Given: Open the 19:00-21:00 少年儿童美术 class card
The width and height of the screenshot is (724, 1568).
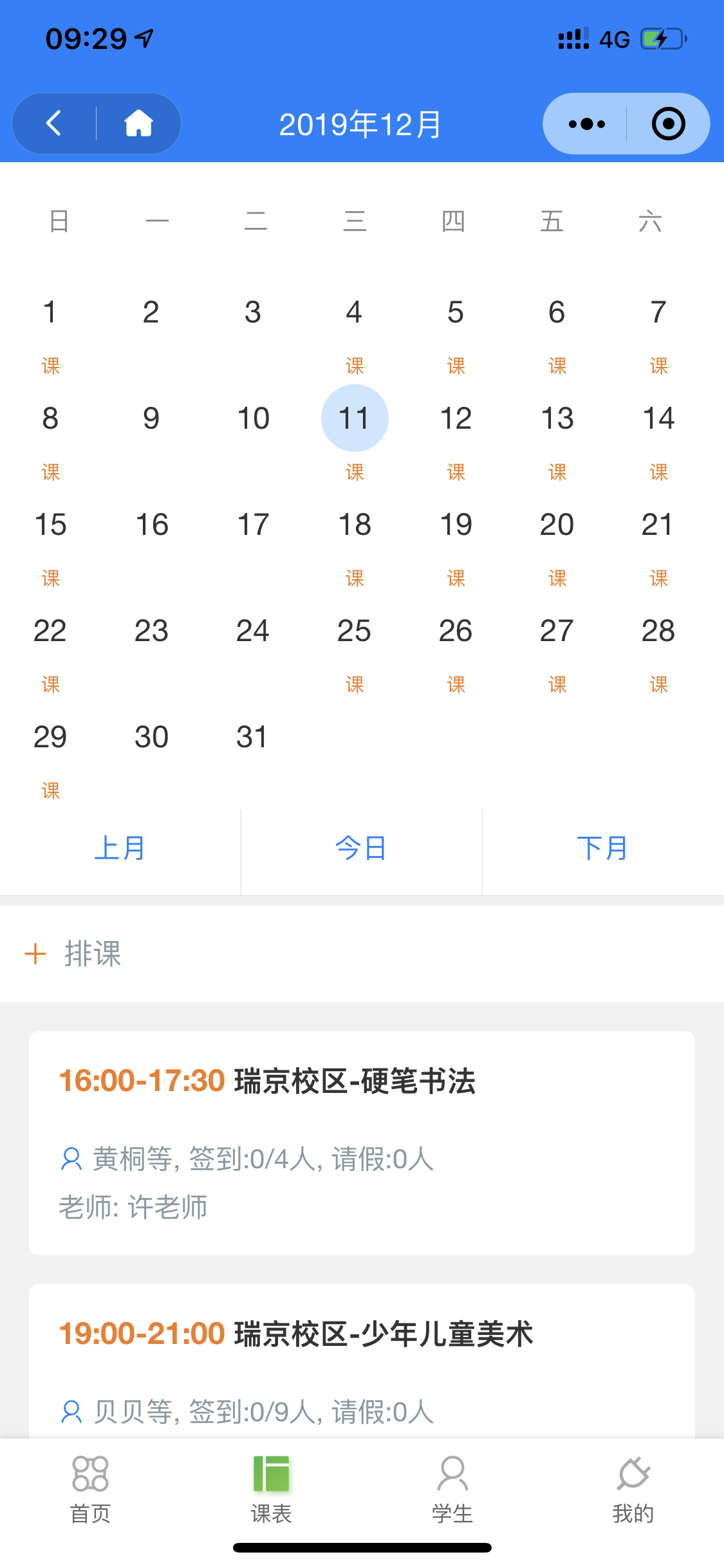Looking at the screenshot, I should coord(362,1361).
